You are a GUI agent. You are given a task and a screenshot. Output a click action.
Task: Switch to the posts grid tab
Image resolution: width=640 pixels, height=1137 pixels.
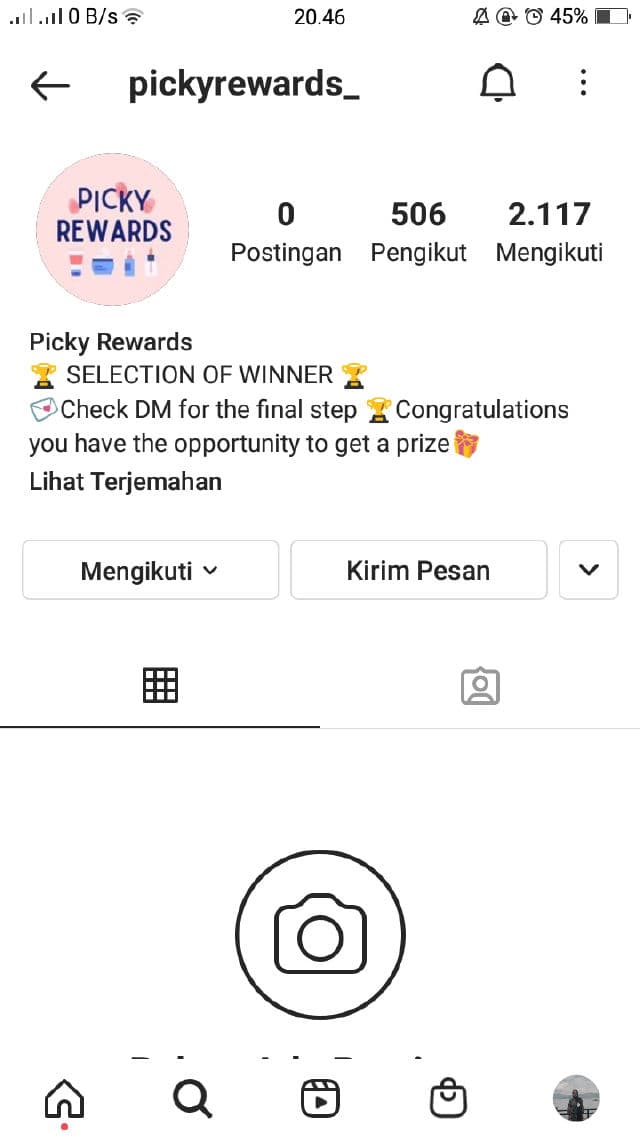point(160,685)
